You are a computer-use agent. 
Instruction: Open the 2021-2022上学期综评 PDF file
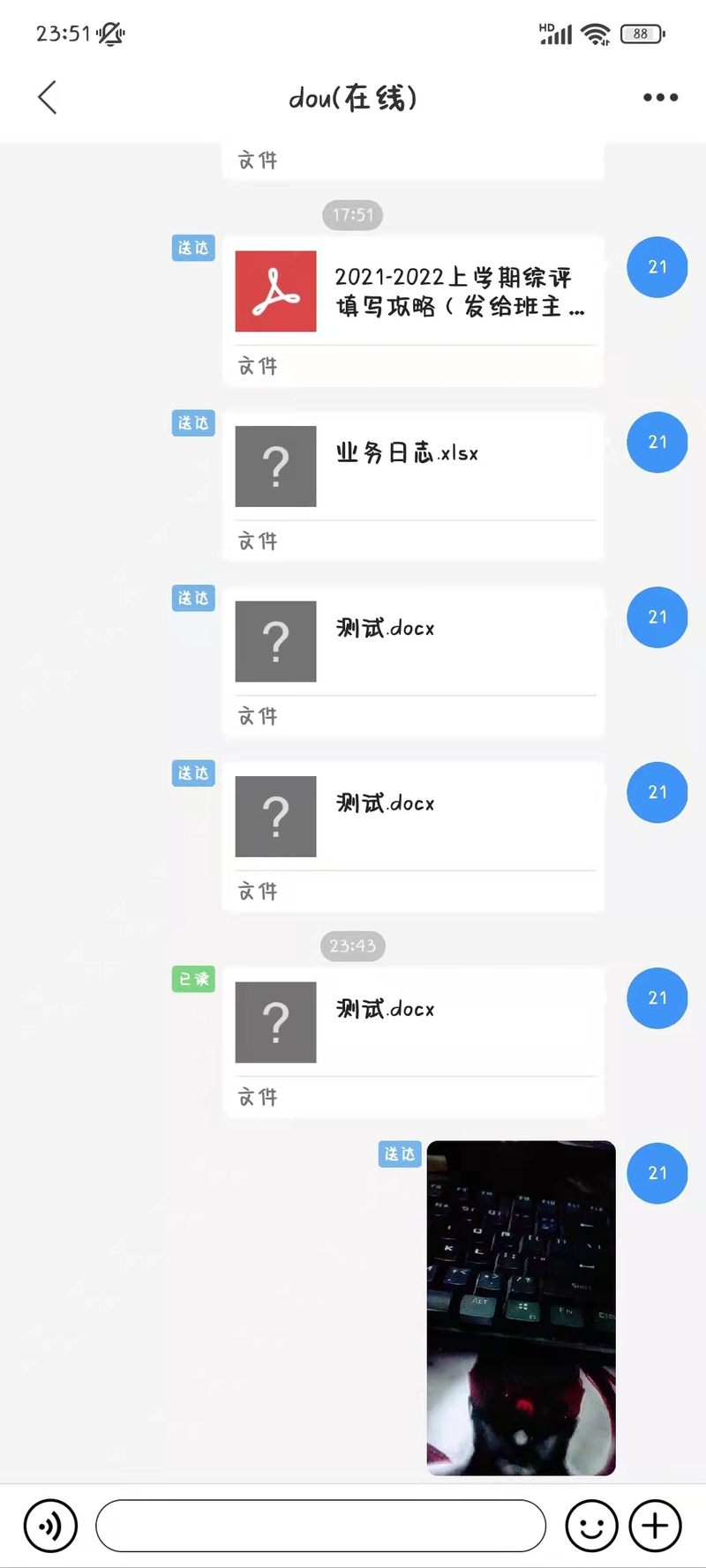click(413, 311)
